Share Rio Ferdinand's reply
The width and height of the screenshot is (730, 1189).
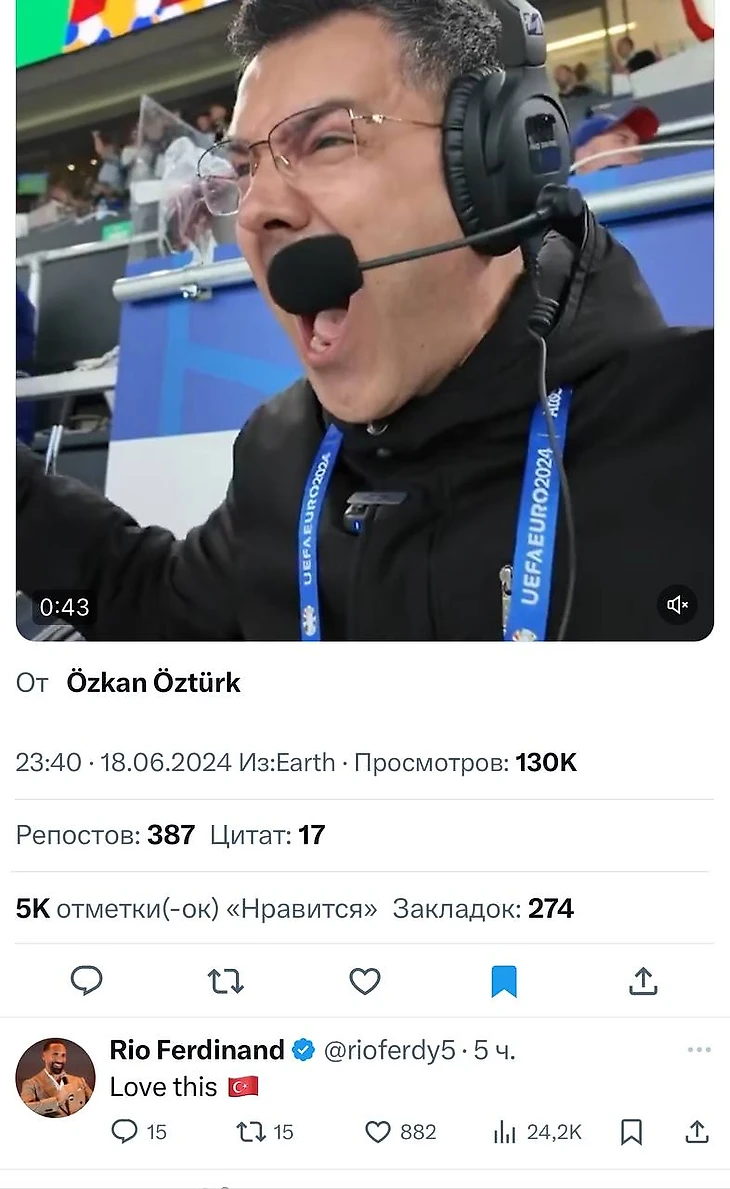697,1132
